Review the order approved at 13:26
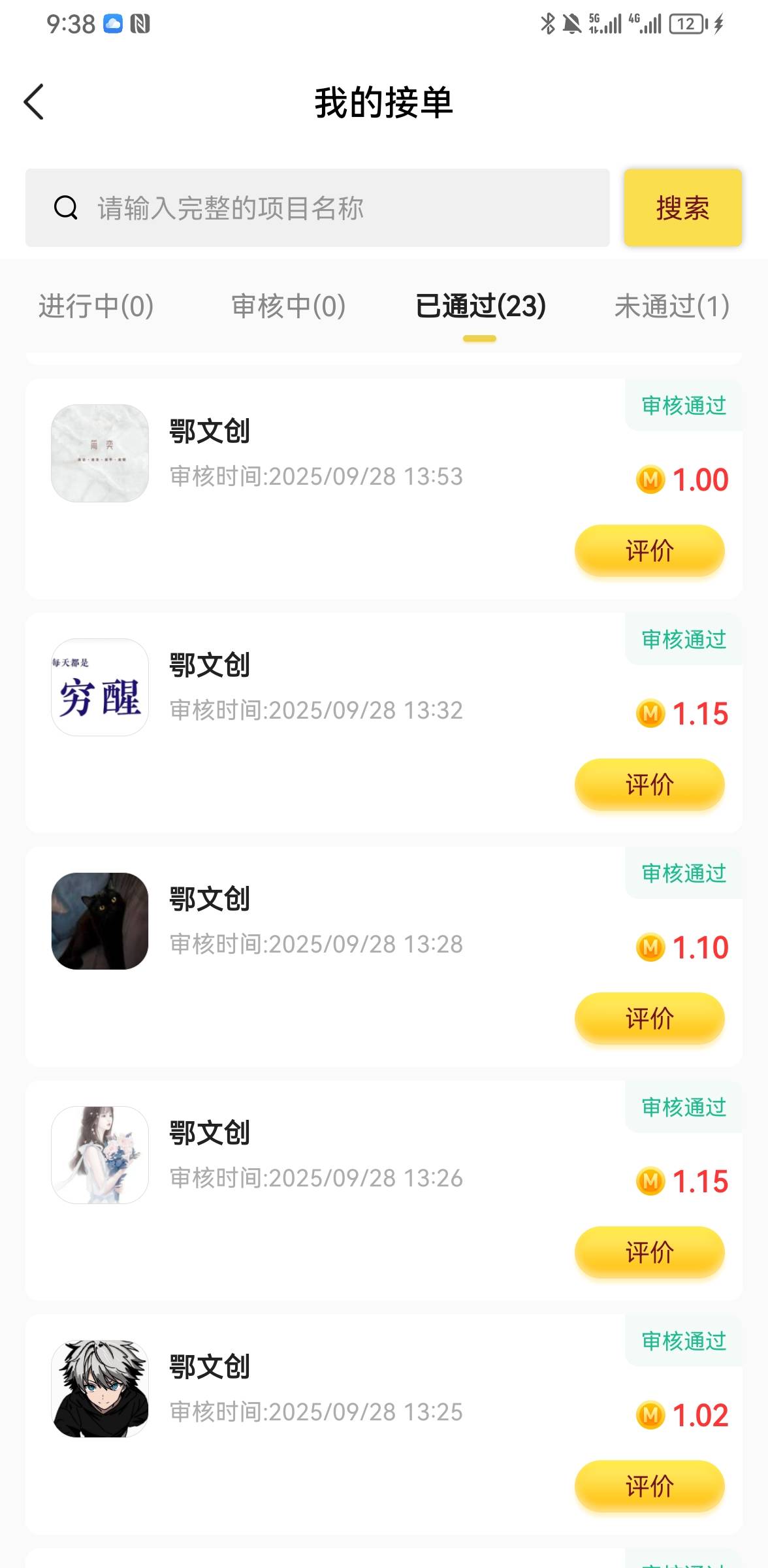The height and width of the screenshot is (1568, 768). 649,1252
